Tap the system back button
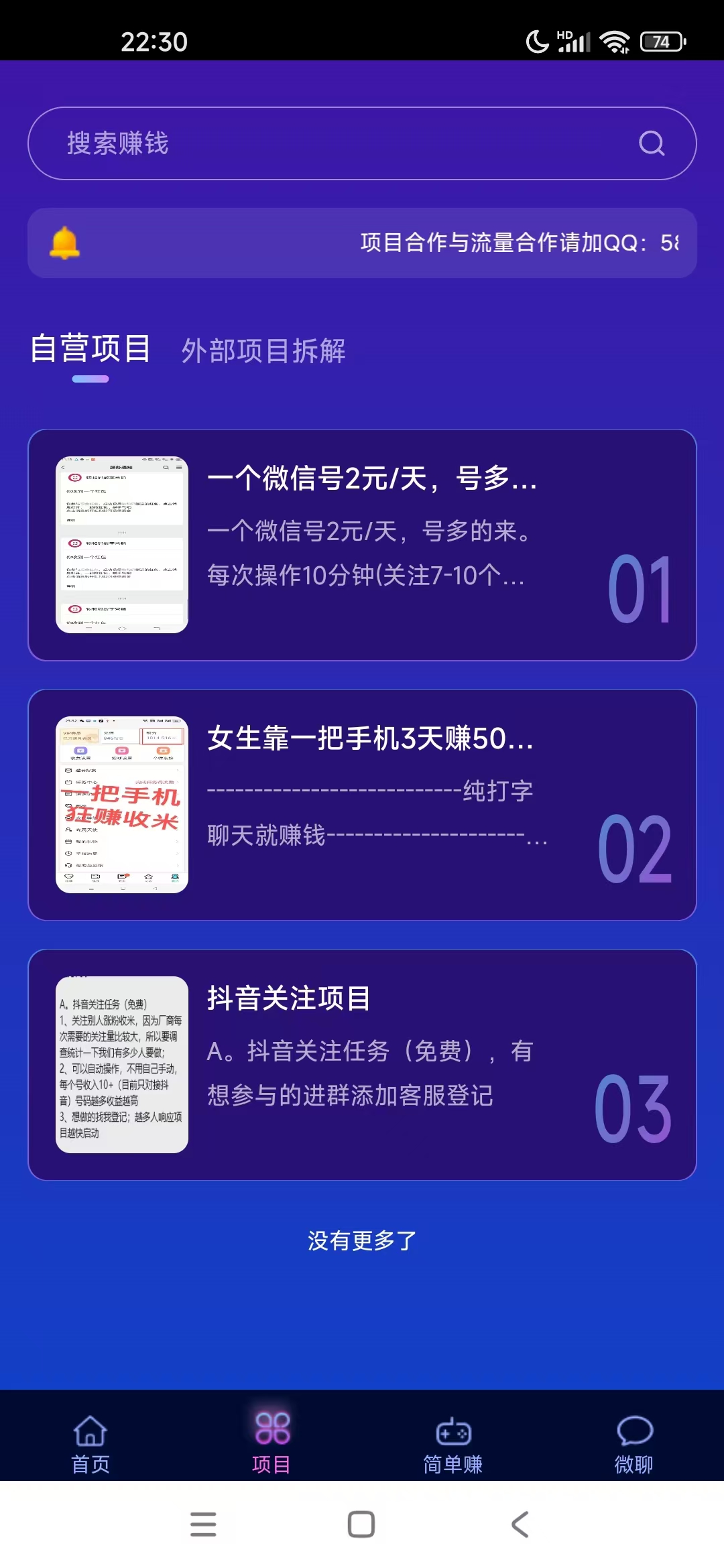724x1568 pixels. pyautogui.click(x=520, y=1524)
